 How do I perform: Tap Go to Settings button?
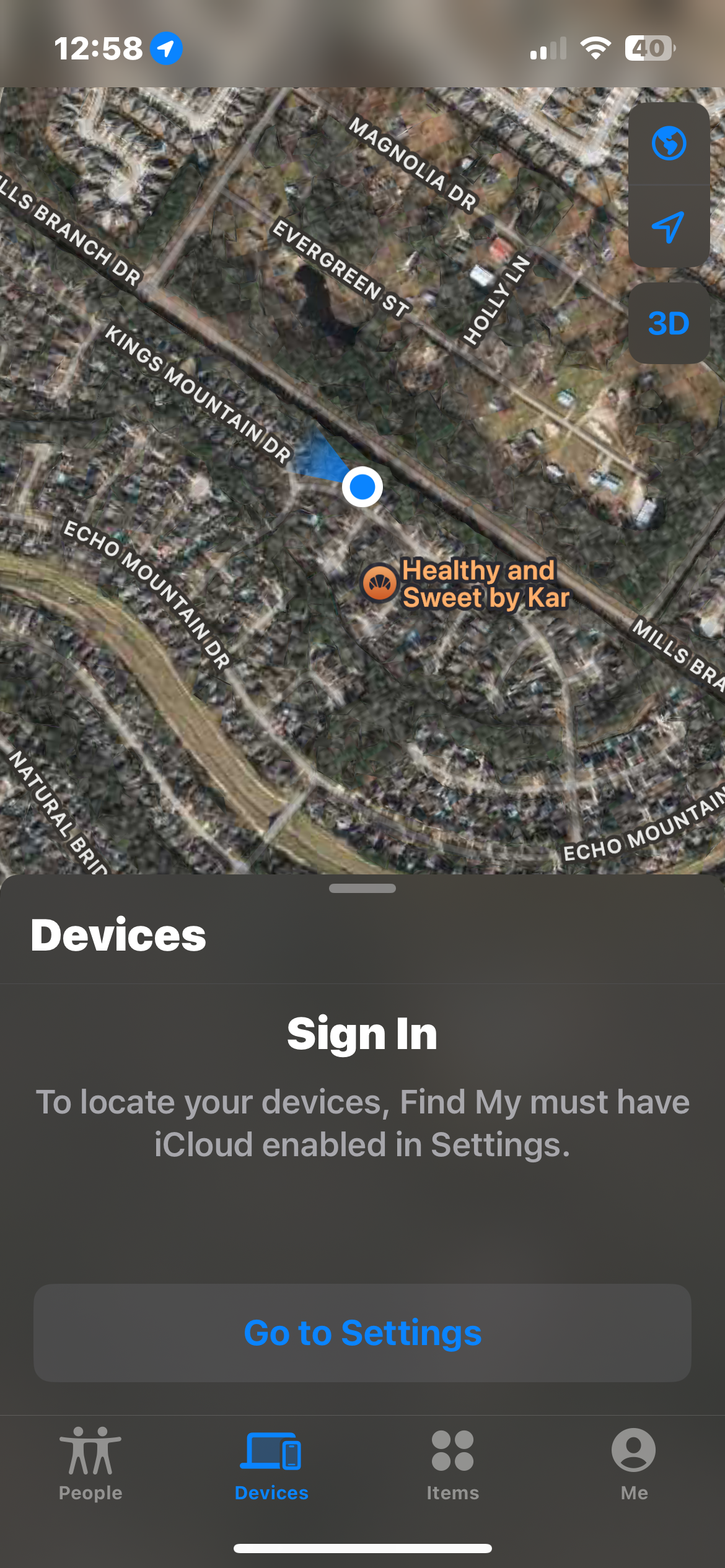[x=362, y=1333]
